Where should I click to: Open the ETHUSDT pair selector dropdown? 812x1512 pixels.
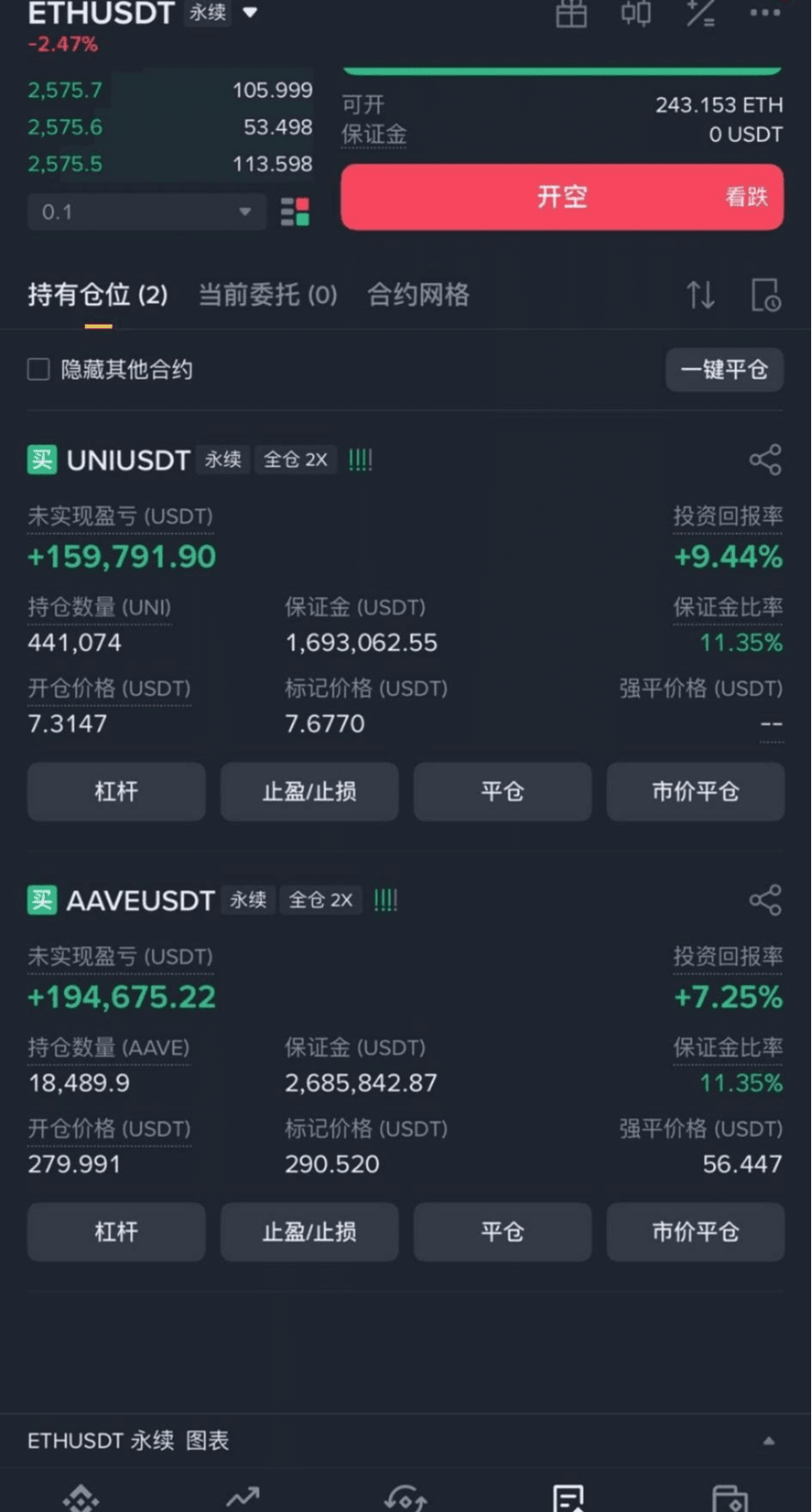click(x=250, y=13)
